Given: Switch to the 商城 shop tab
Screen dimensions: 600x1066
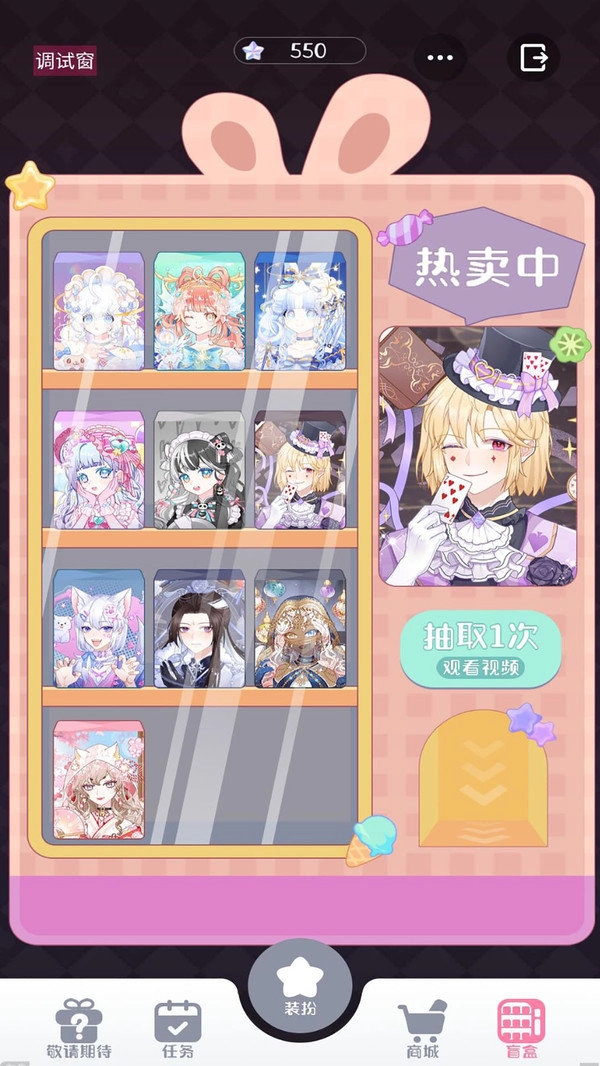Looking at the screenshot, I should (x=422, y=1027).
